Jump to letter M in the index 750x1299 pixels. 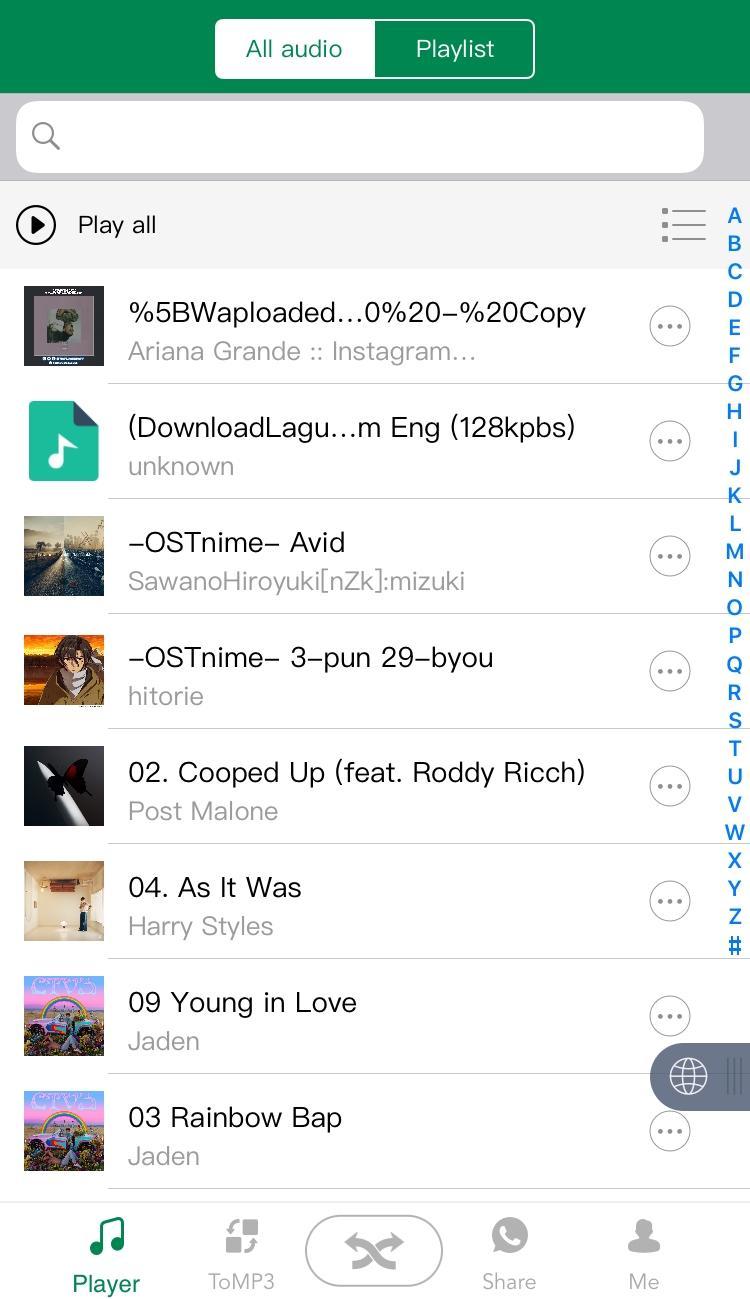(734, 551)
